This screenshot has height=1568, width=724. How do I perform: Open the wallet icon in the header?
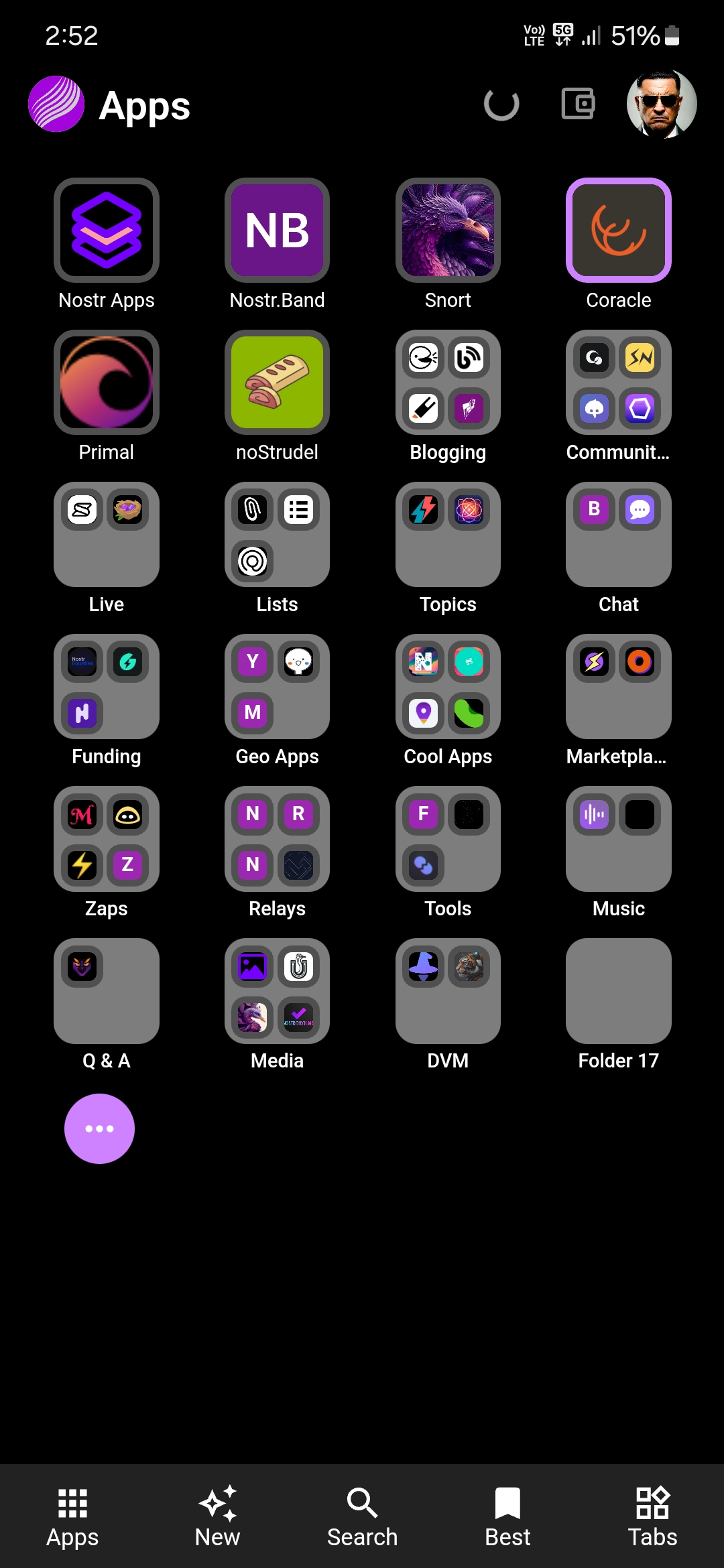(578, 104)
